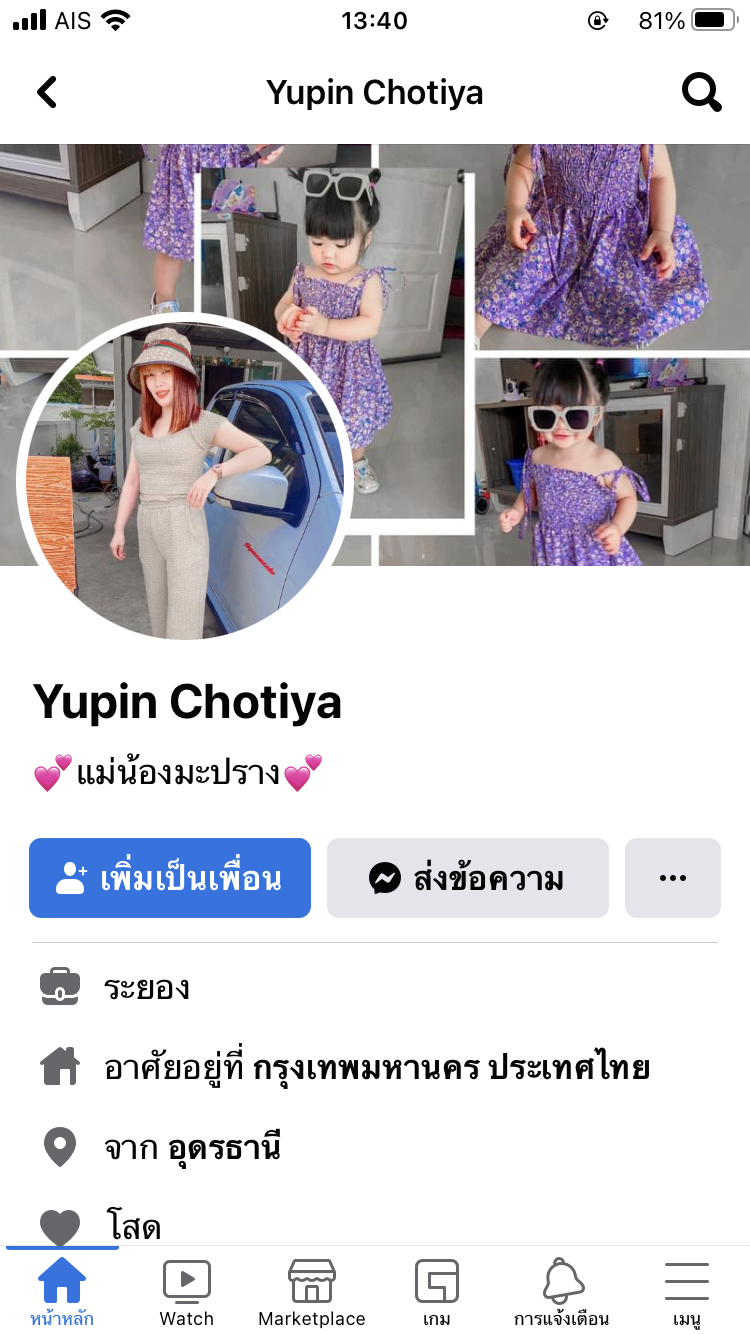Open the กรุงเทพมหานคร ประเทศไทย location link
This screenshot has width=750, height=1334.
(451, 1067)
